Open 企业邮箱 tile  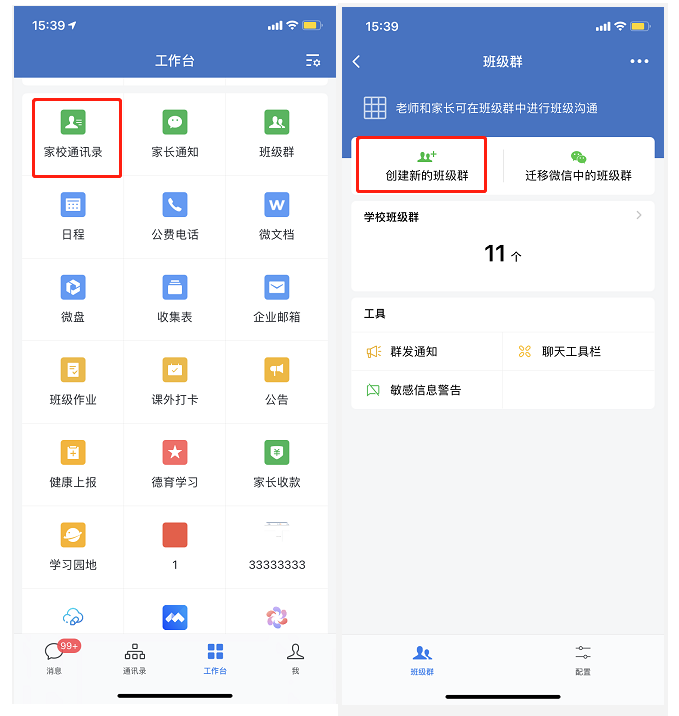(x=277, y=299)
